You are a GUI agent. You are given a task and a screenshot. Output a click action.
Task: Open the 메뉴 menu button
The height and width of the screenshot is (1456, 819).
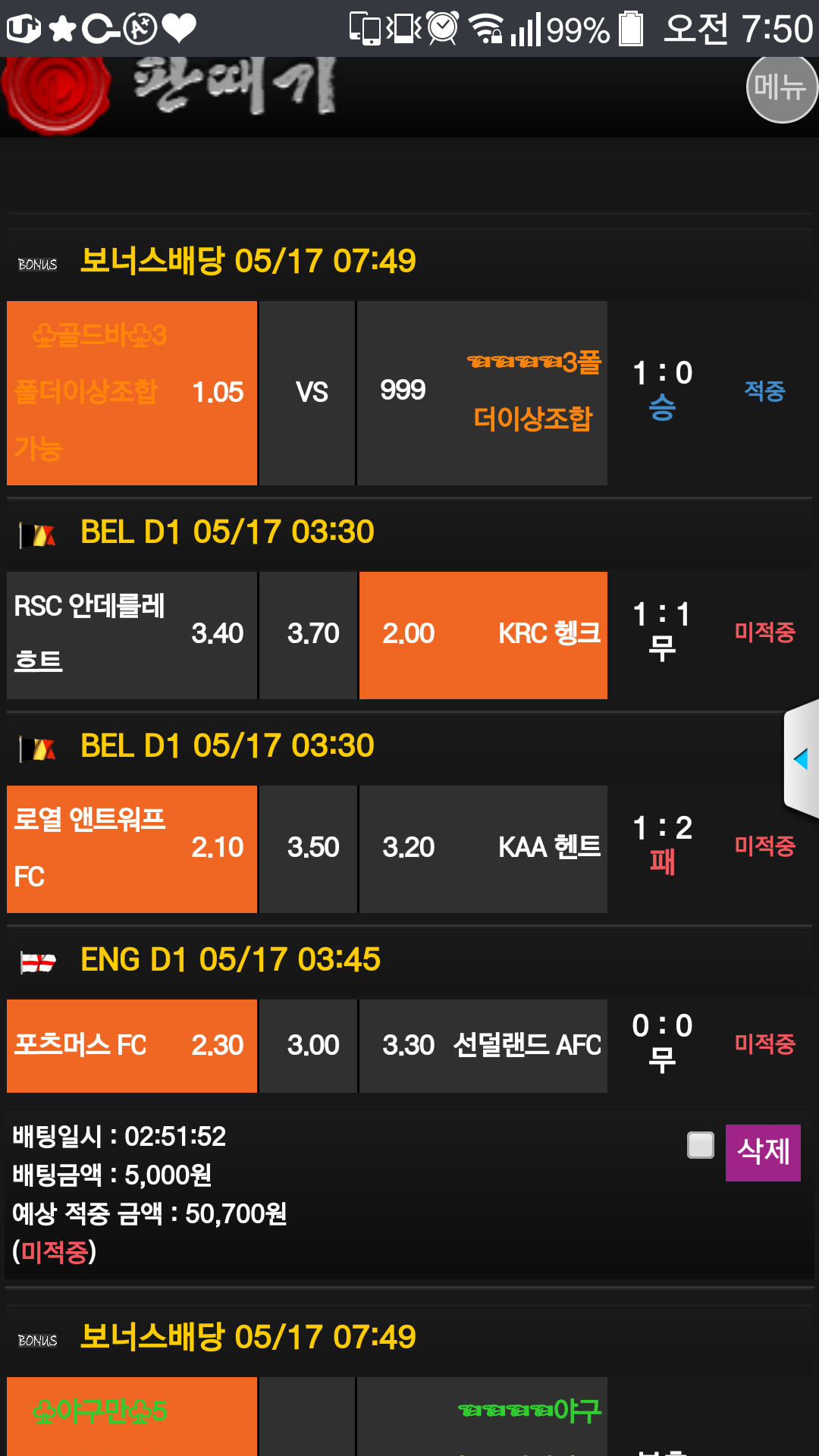click(781, 88)
